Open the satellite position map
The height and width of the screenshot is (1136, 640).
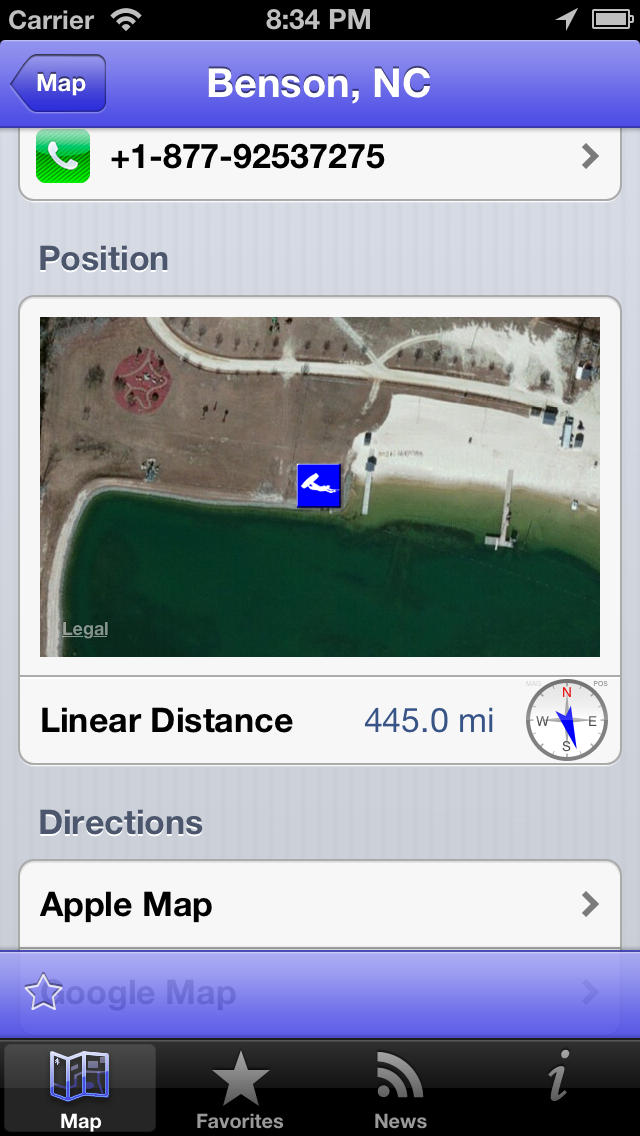click(320, 487)
